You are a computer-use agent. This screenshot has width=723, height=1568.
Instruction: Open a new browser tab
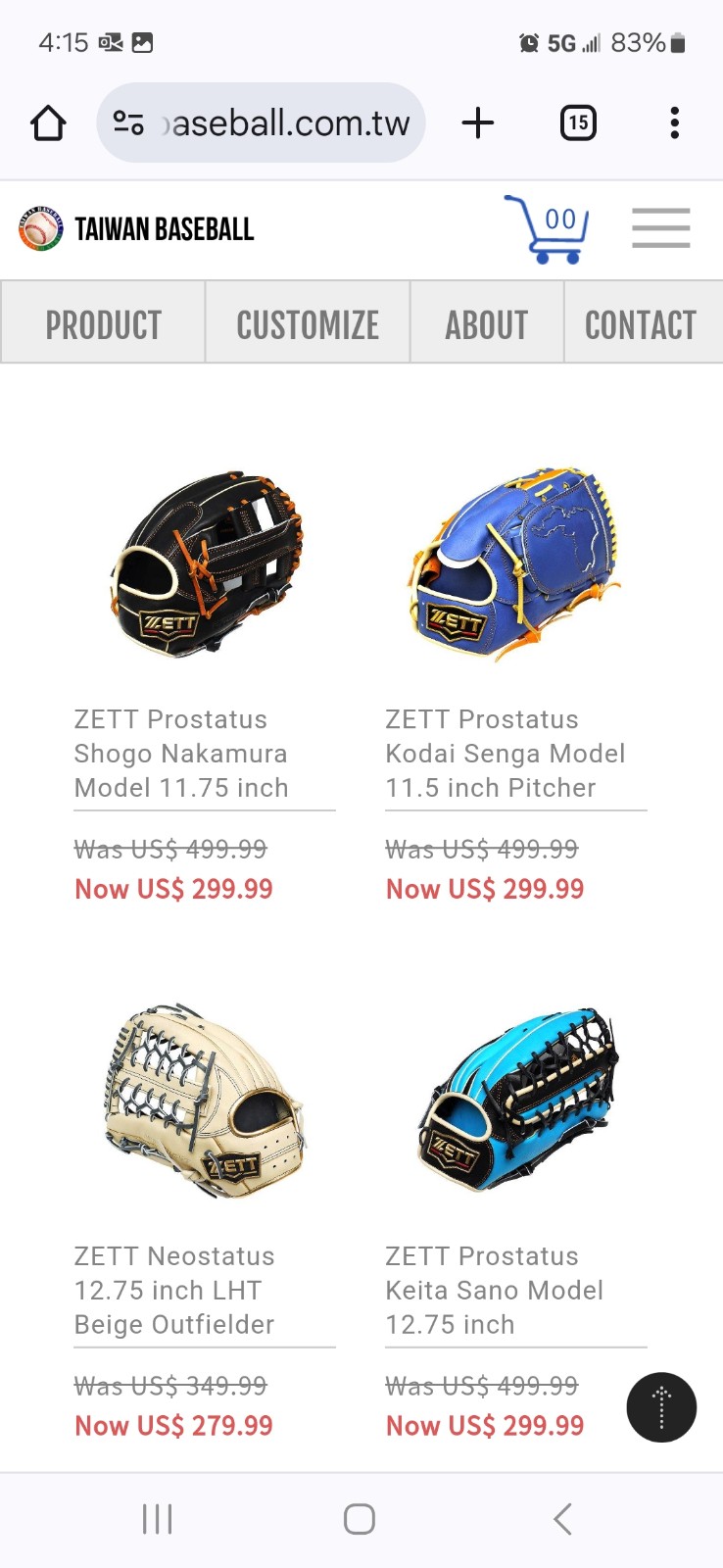coord(478,123)
